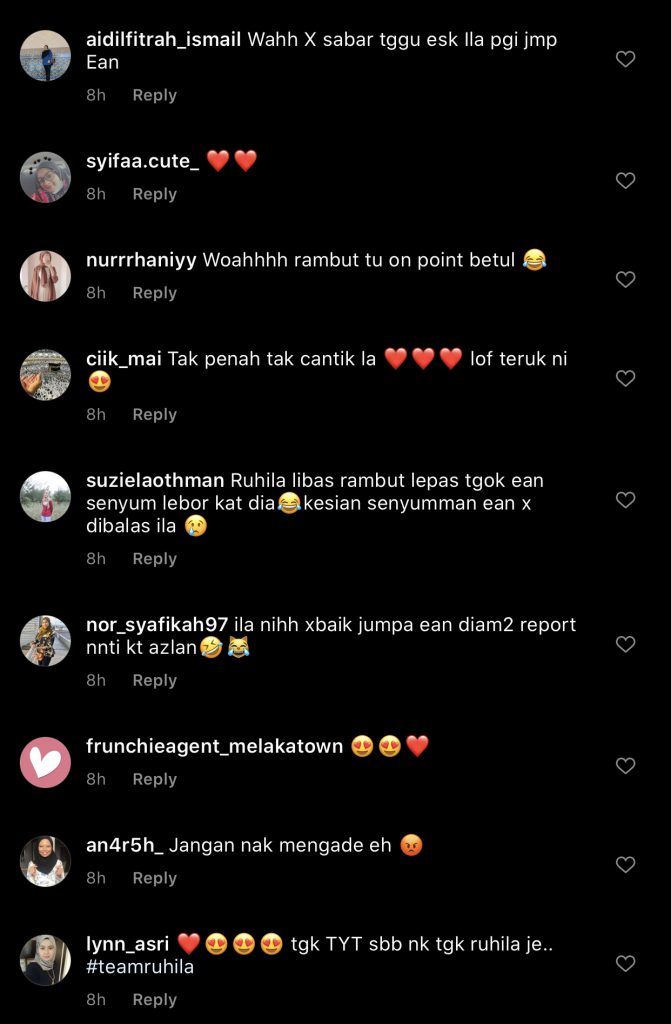The width and height of the screenshot is (671, 1024).
Task: Open suzielaothman's profile picture
Action: coord(45,497)
